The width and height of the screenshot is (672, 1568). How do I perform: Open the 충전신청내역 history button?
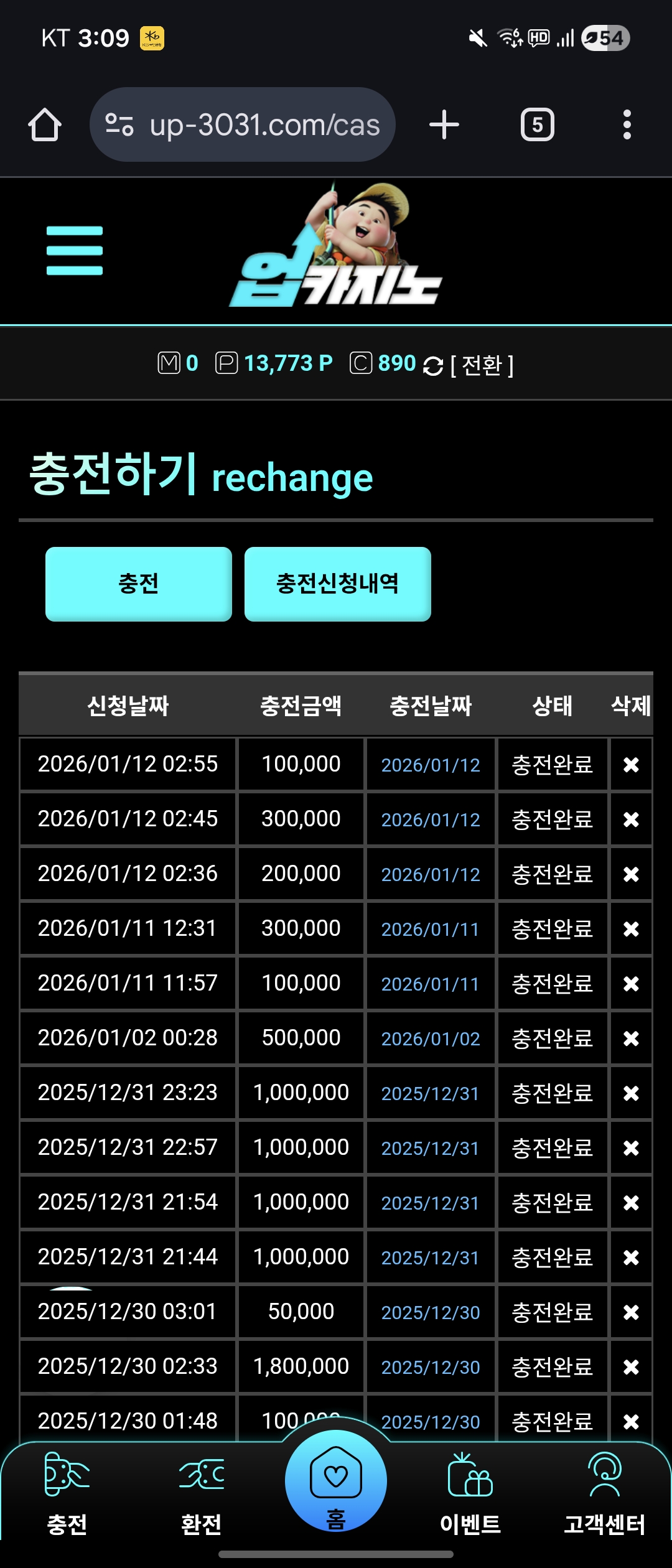(338, 584)
